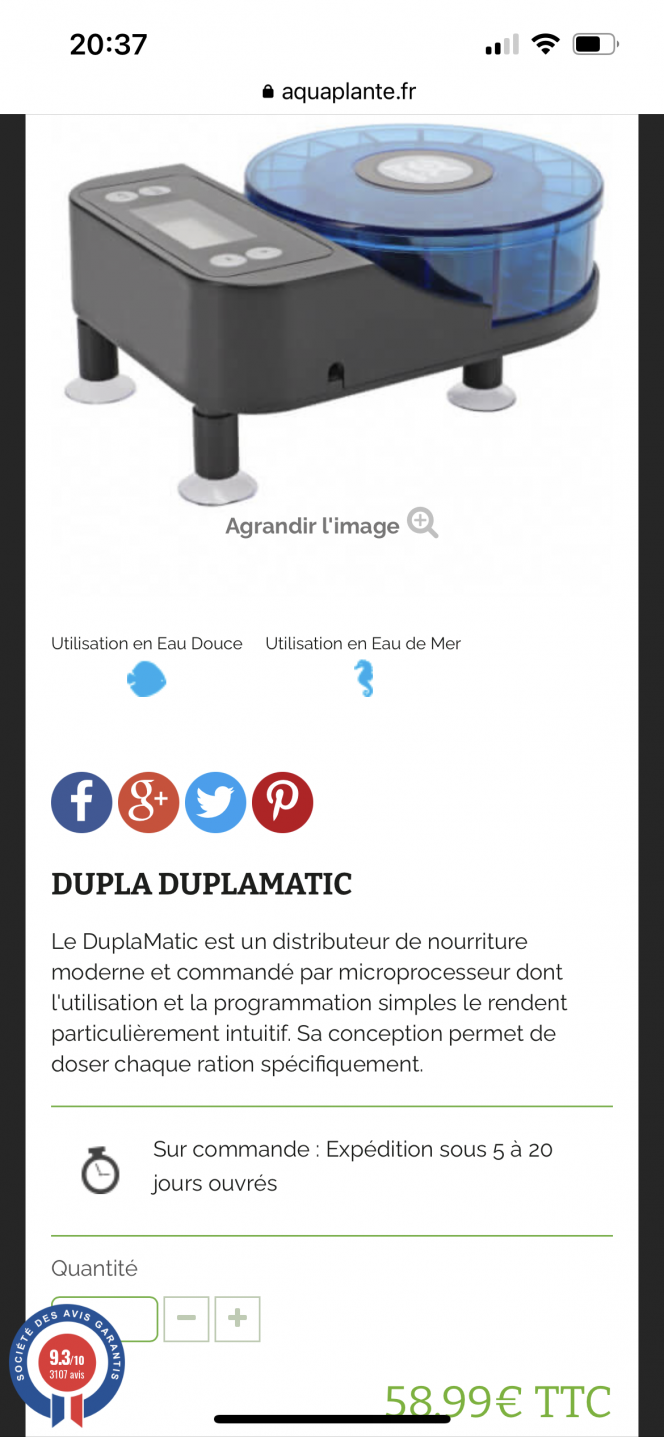
Task: Share the product on Facebook
Action: point(81,803)
